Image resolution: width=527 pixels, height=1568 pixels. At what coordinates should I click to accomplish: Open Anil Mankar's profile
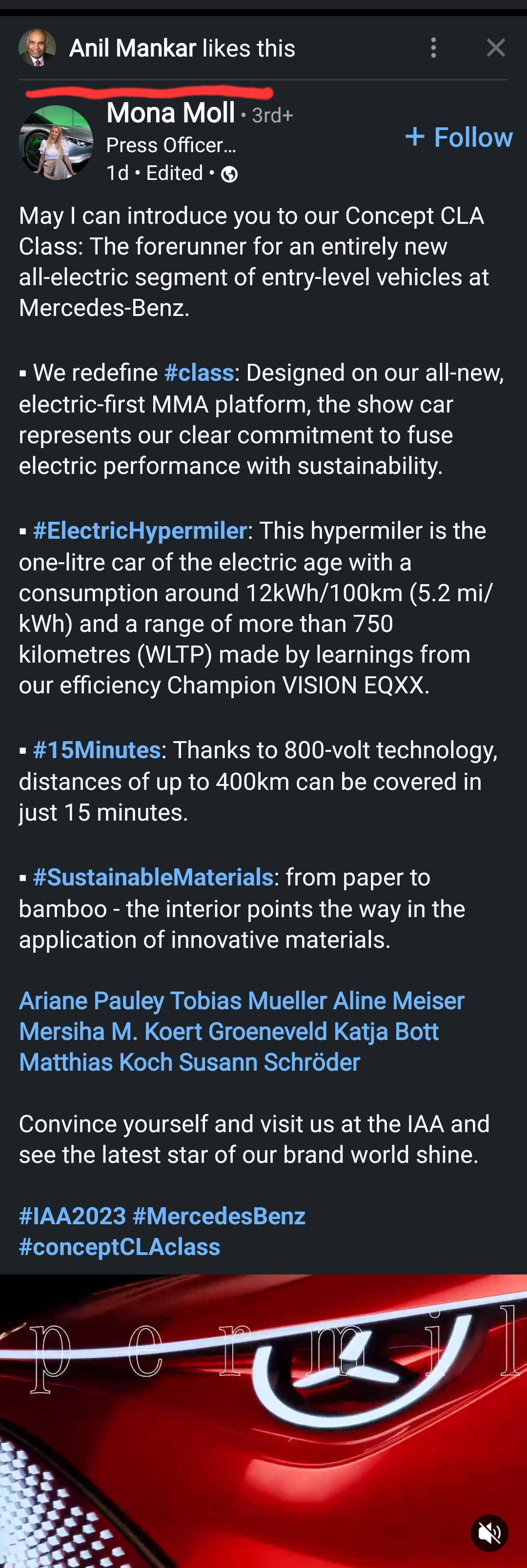(x=132, y=48)
